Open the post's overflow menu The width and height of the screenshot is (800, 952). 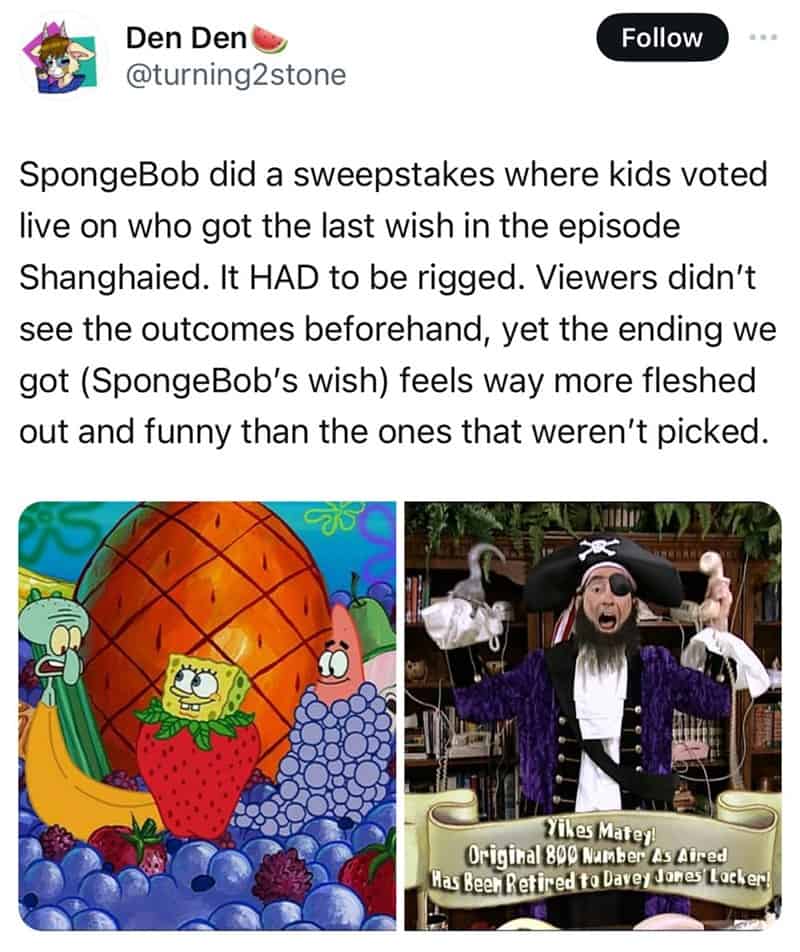click(765, 37)
